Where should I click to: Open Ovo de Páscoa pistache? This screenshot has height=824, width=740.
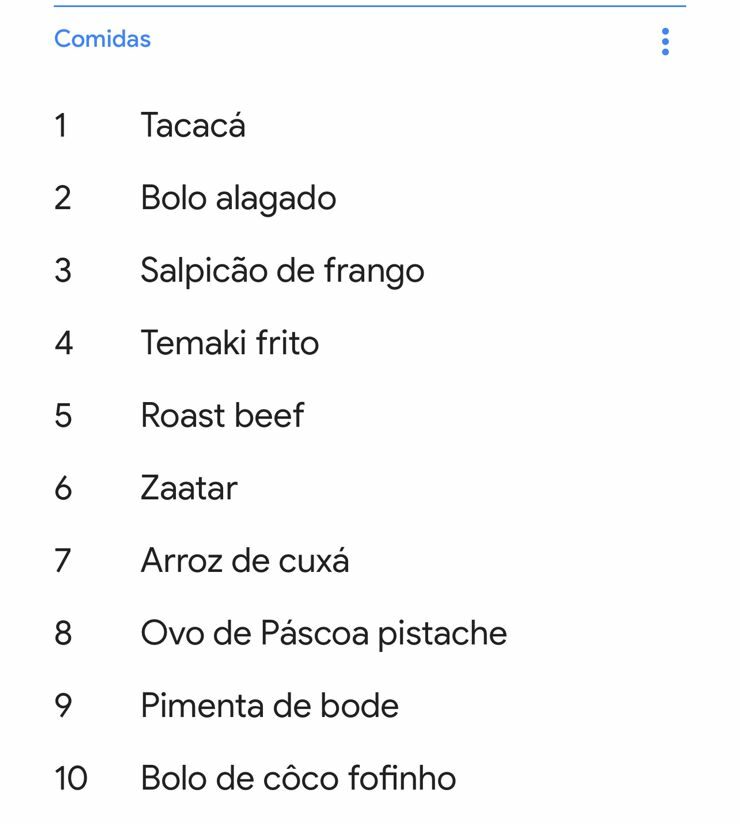coord(323,633)
